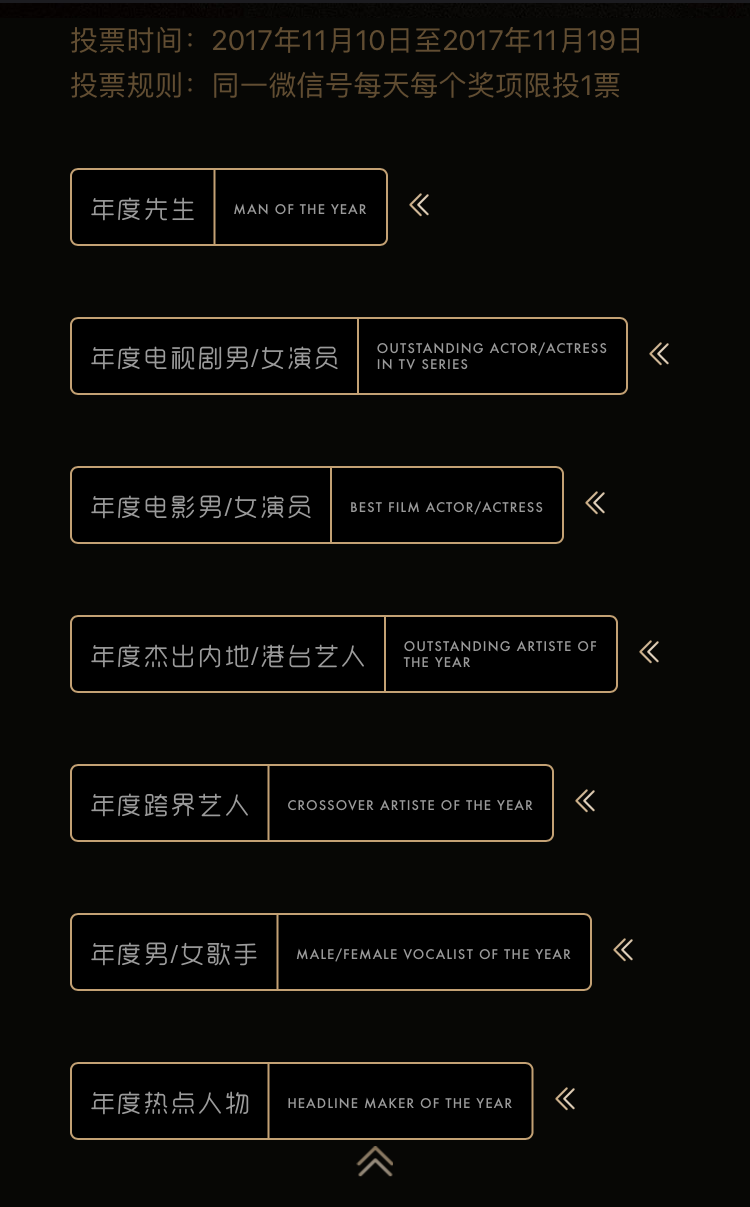Select 年度男/女歌手 Vocalist of the Year
This screenshot has width=750, height=1207.
click(x=331, y=952)
